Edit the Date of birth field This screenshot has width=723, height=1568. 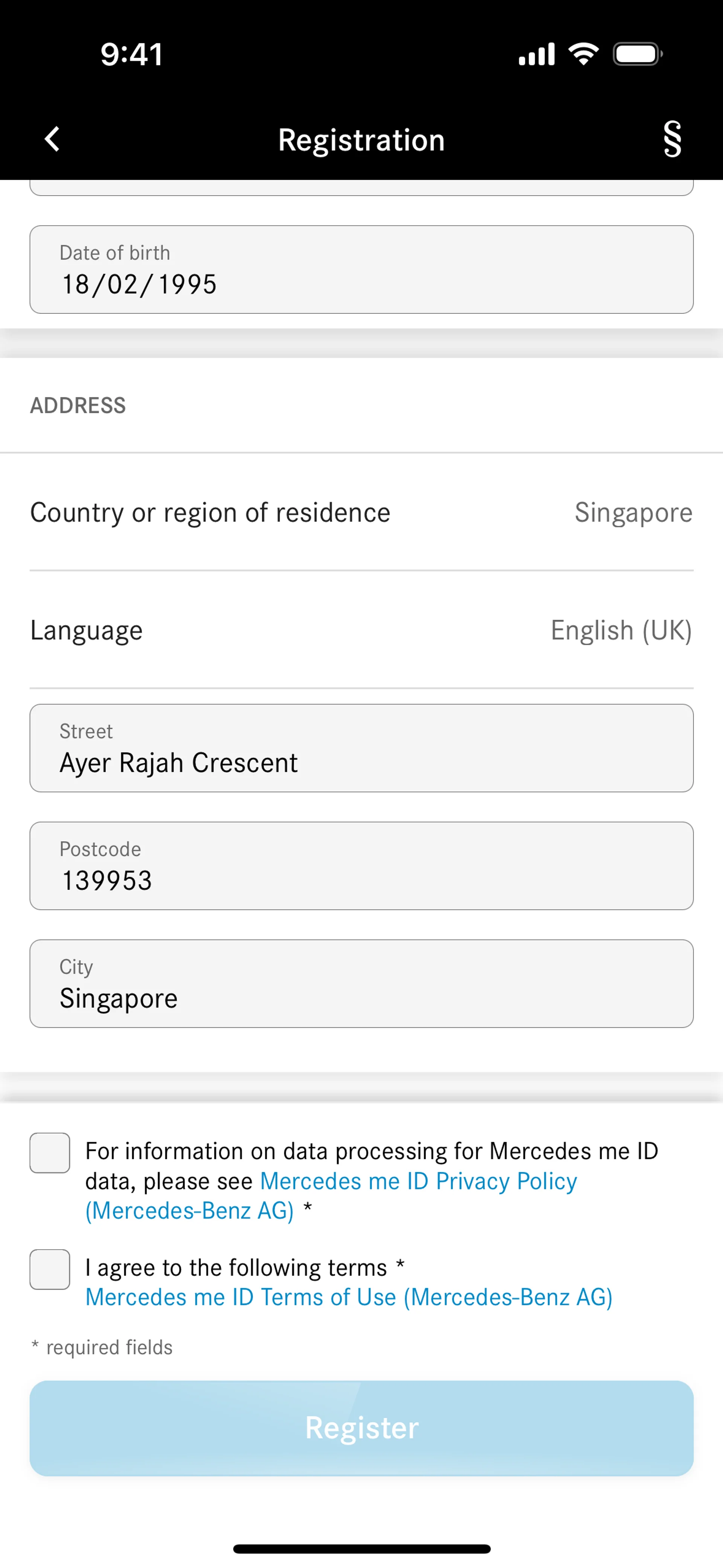pyautogui.click(x=361, y=270)
